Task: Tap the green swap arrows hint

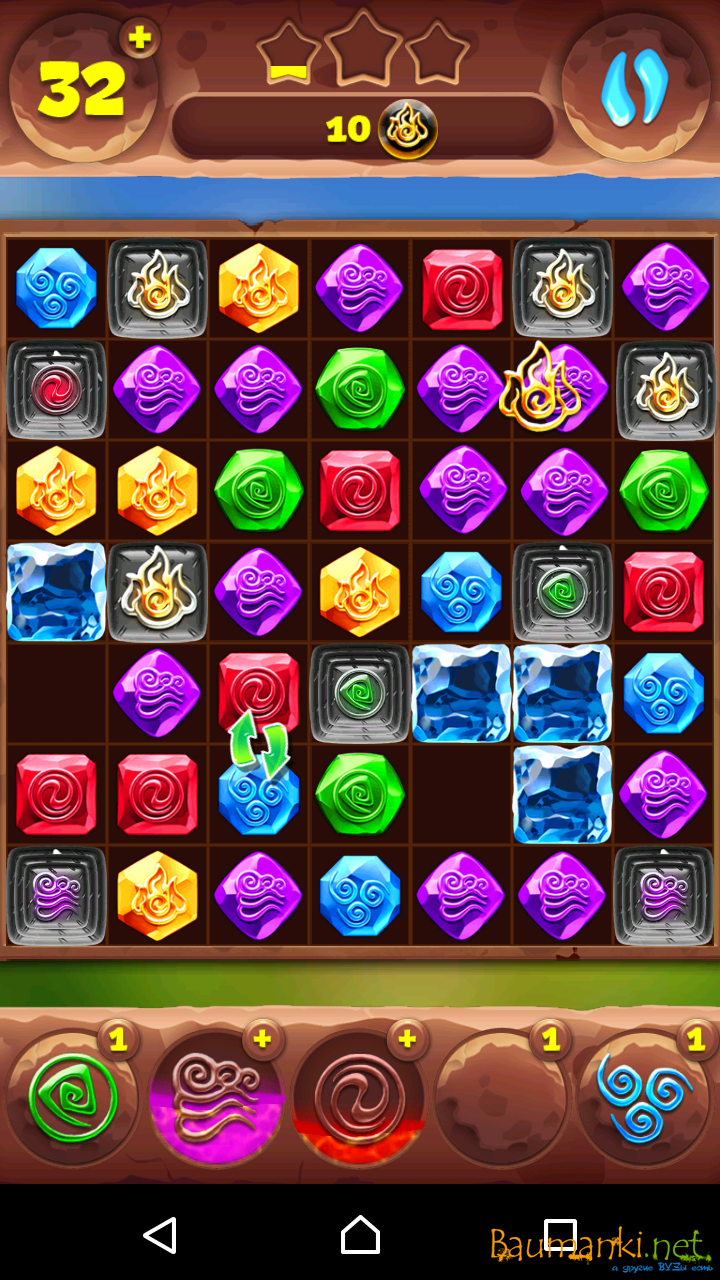Action: [x=259, y=745]
